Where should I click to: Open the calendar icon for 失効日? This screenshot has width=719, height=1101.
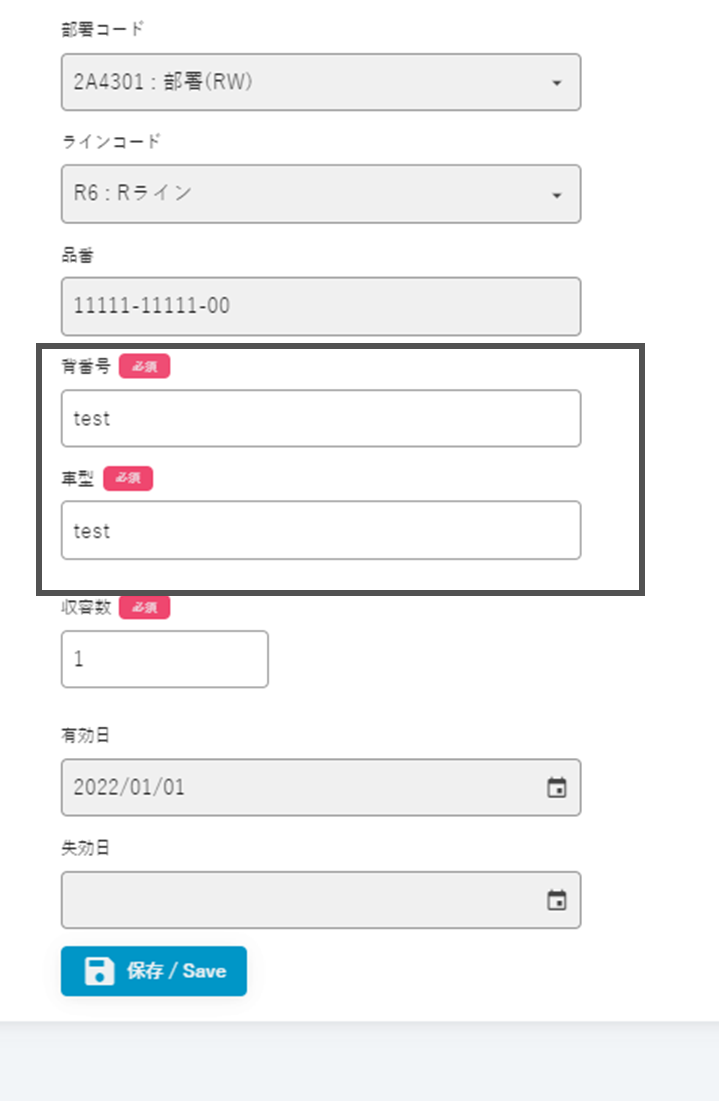coord(557,900)
